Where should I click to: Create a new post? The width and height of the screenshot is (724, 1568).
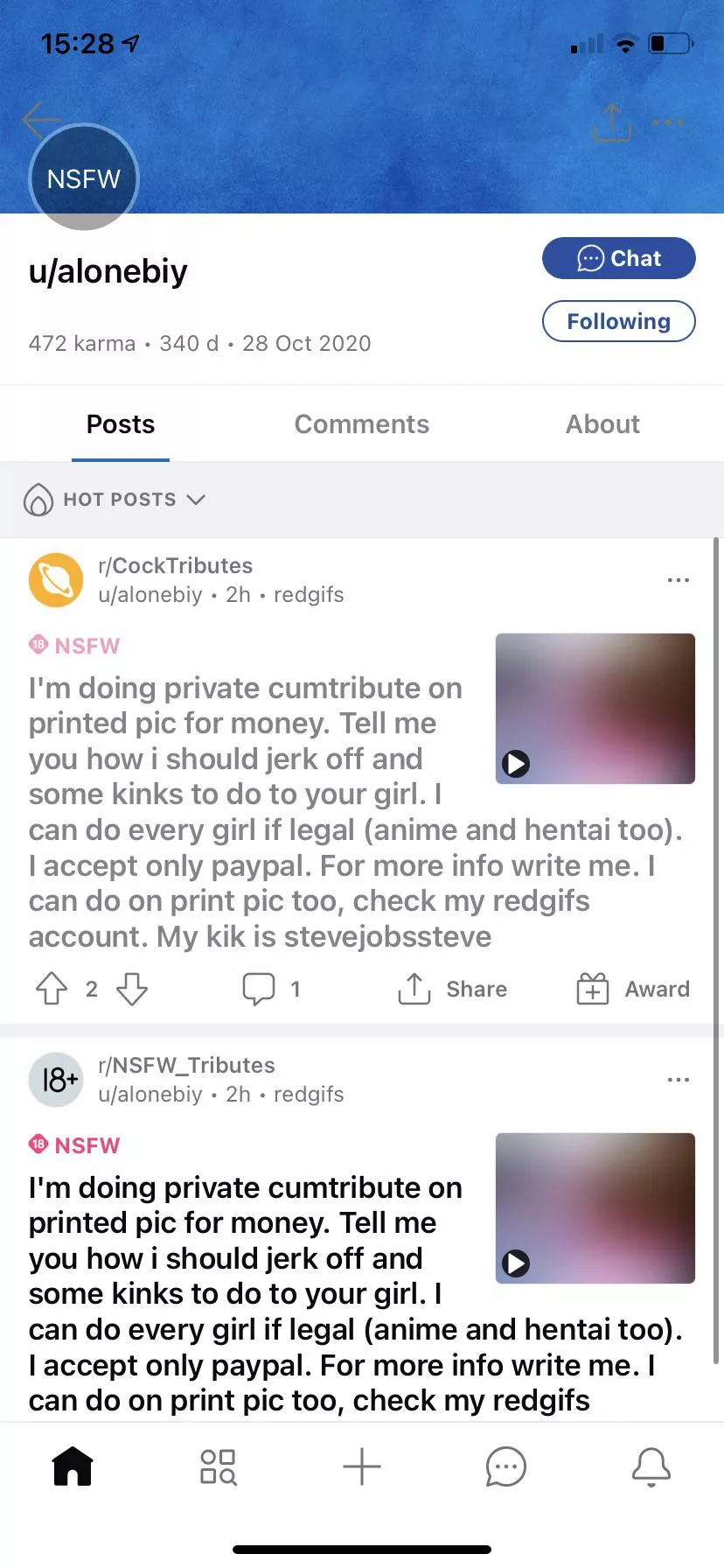361,1466
